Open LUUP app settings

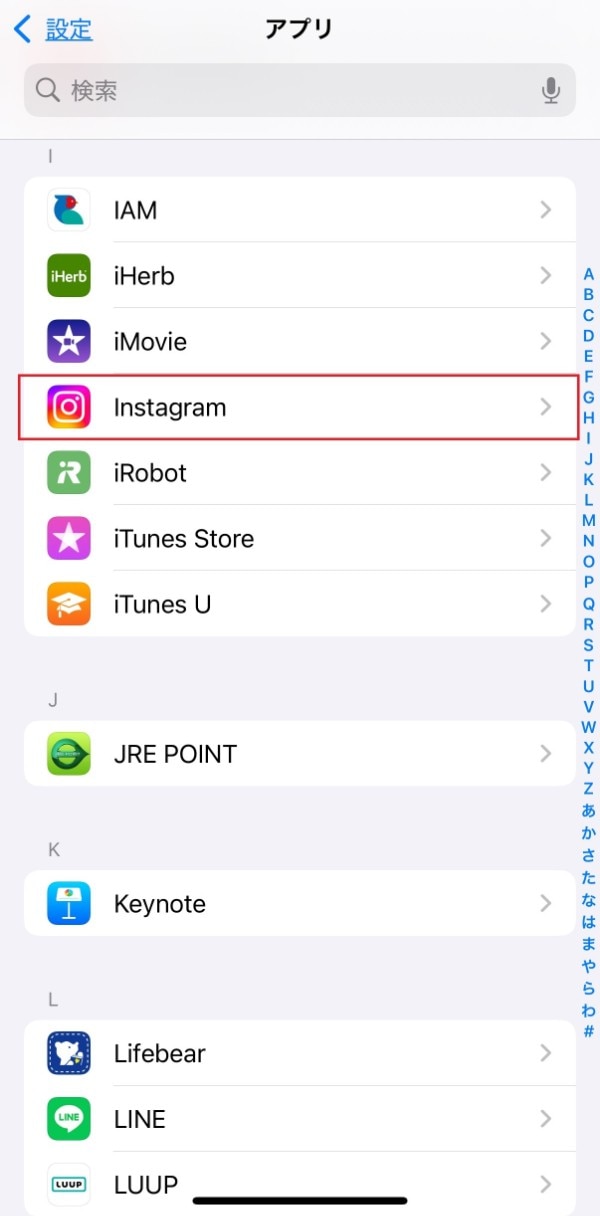pyautogui.click(x=300, y=1185)
